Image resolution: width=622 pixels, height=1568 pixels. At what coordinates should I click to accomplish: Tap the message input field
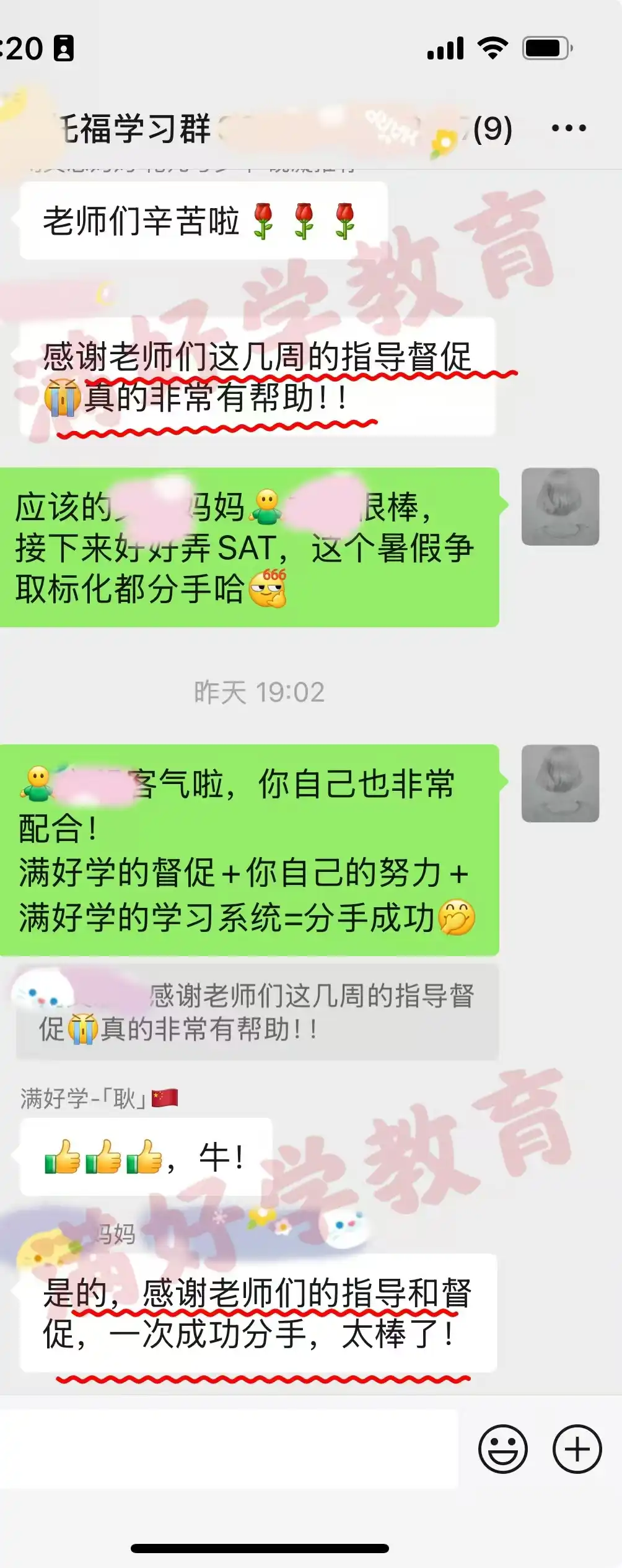click(x=229, y=1450)
